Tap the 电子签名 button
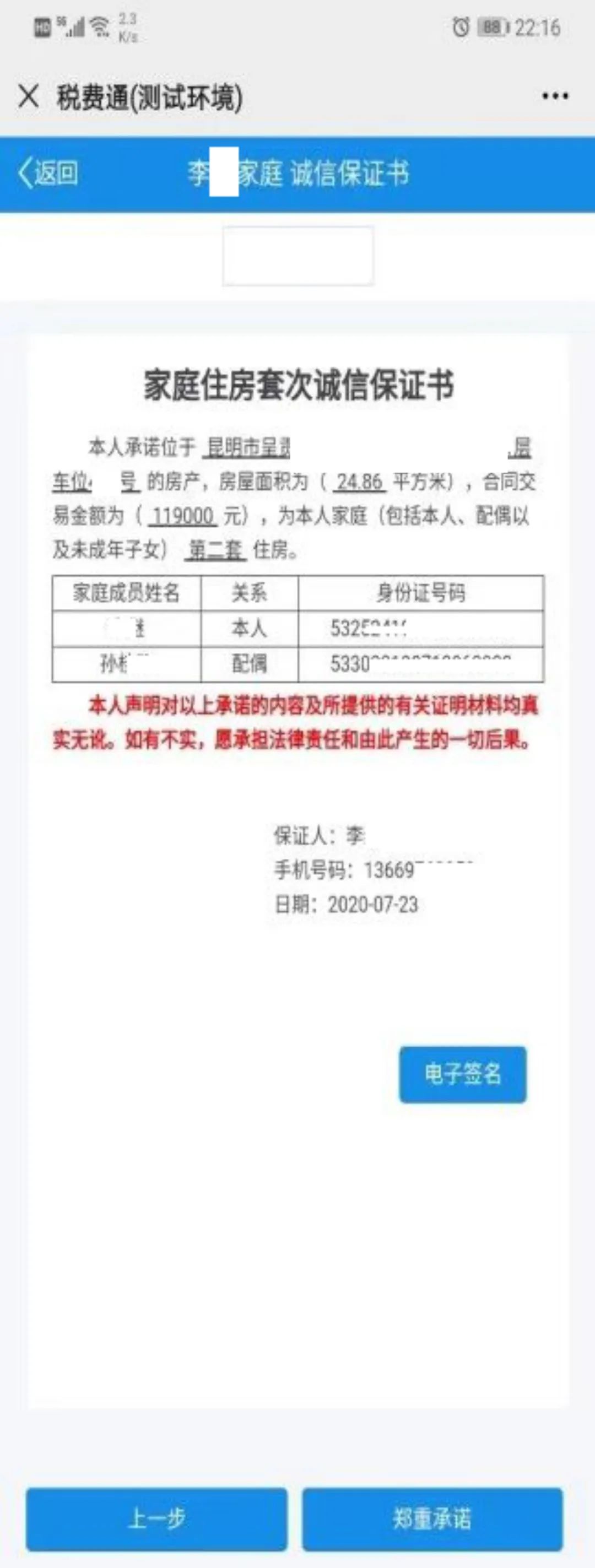Viewport: 595px width, 1568px height. tap(462, 1074)
